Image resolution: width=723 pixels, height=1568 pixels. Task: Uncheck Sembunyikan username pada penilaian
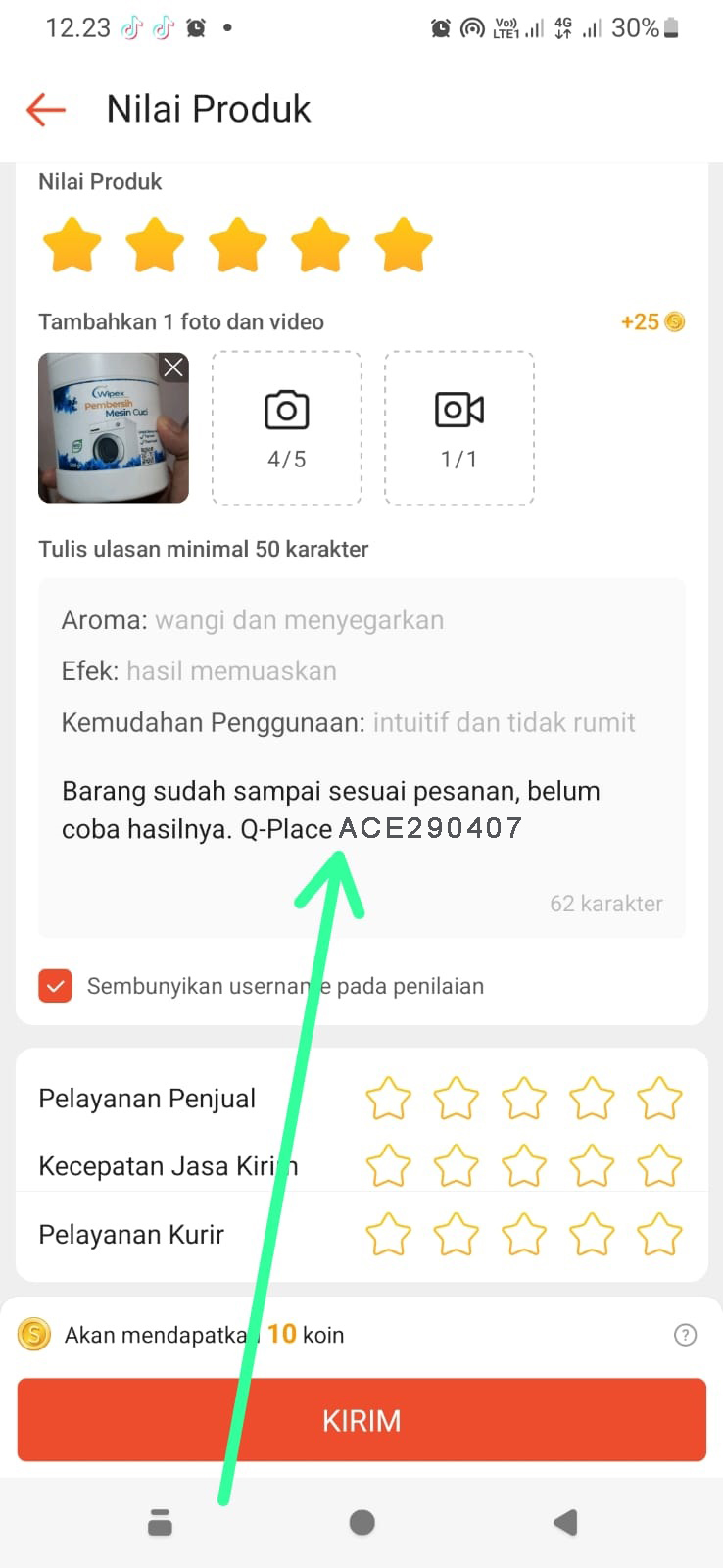(x=56, y=986)
